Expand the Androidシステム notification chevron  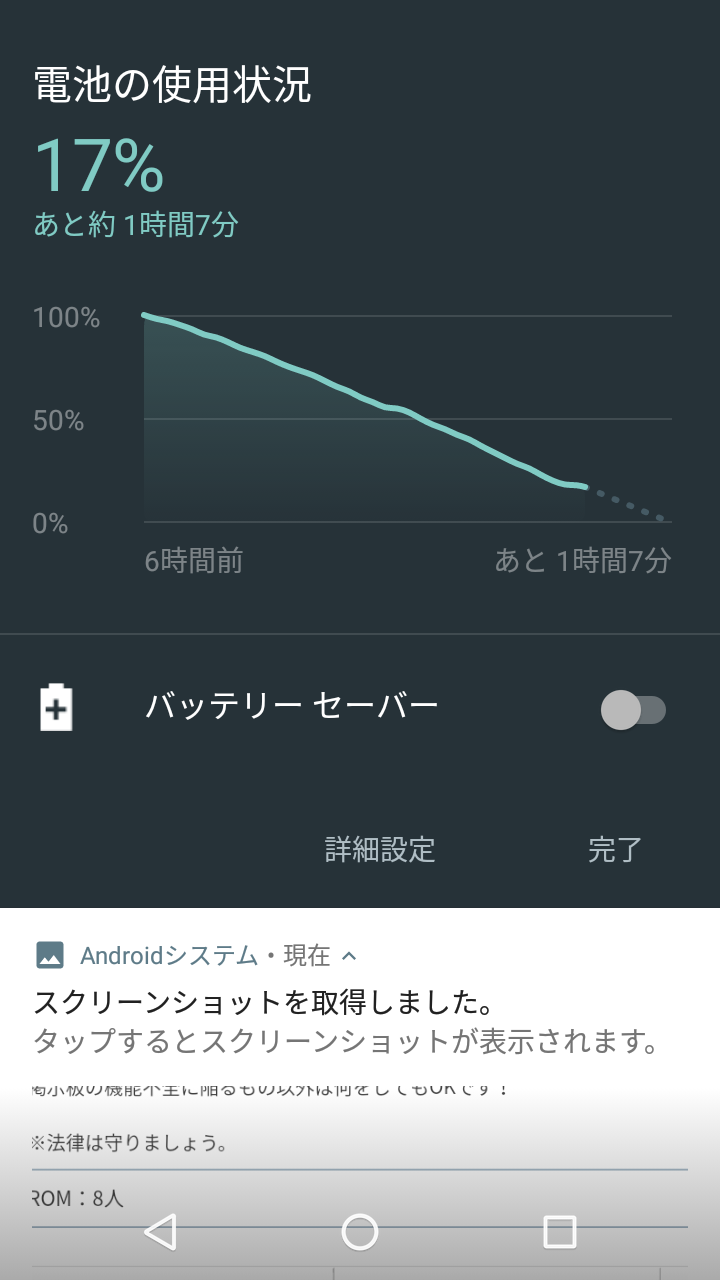(349, 956)
